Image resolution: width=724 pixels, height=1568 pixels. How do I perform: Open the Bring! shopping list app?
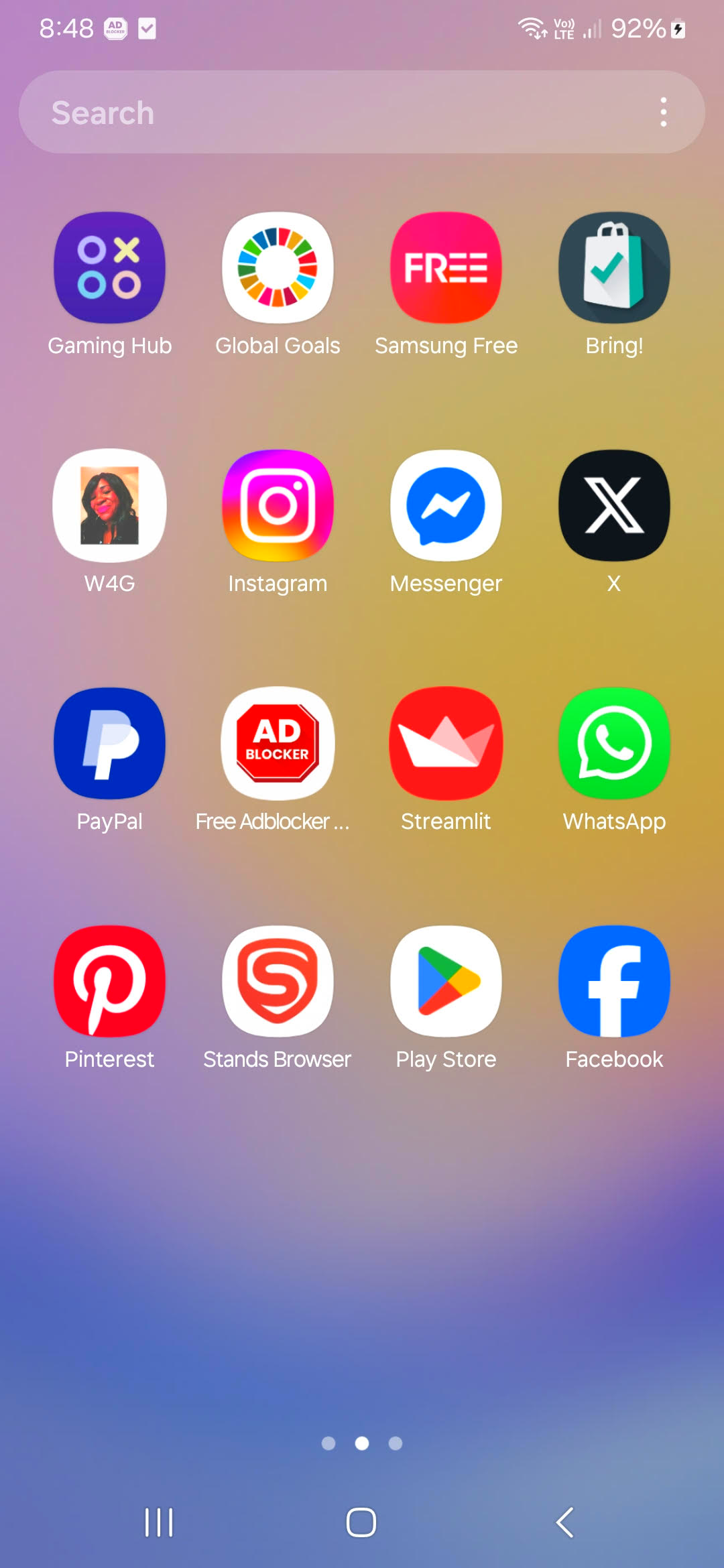coord(614,268)
